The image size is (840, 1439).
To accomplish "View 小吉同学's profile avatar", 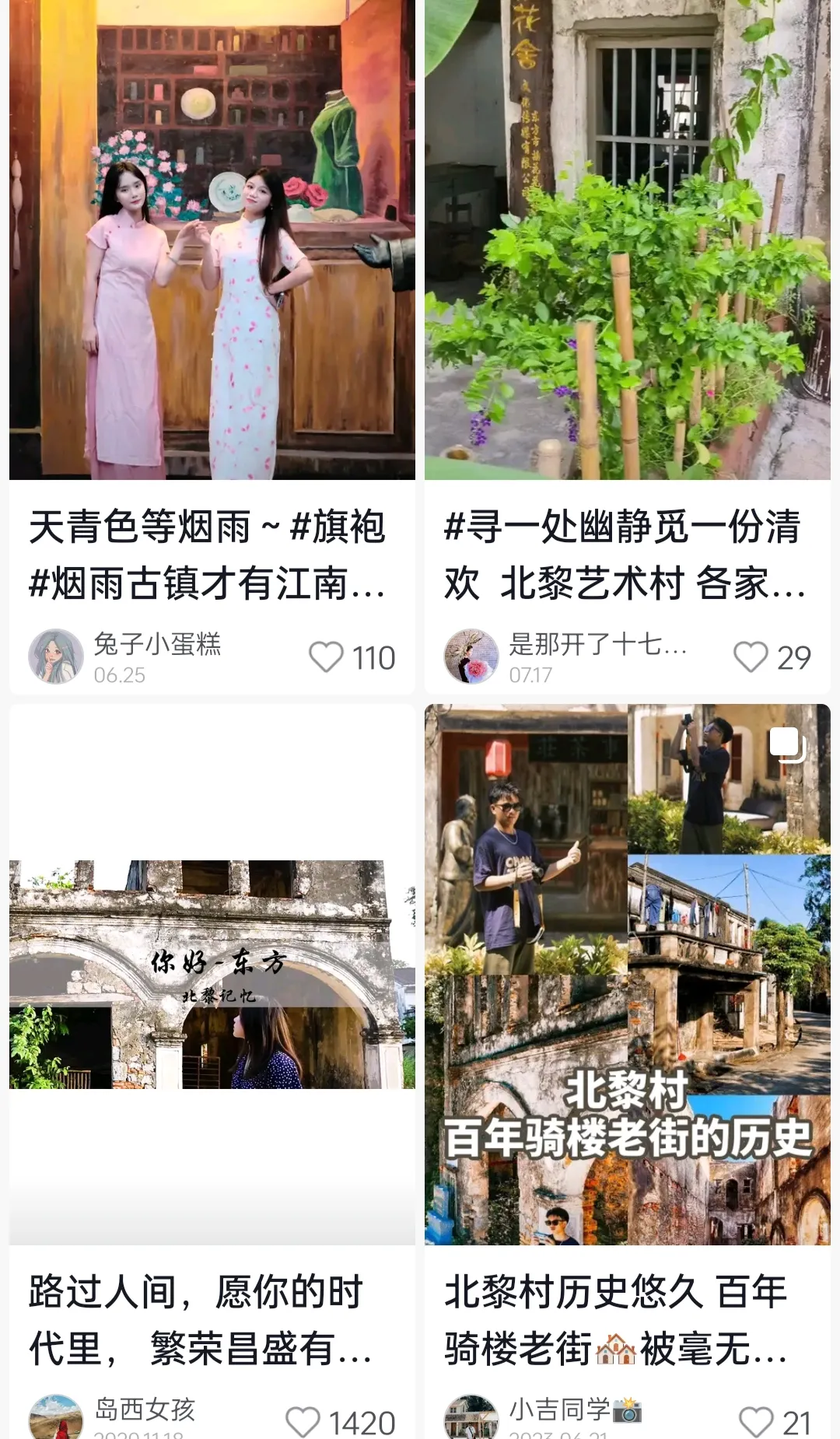I will (x=471, y=1420).
